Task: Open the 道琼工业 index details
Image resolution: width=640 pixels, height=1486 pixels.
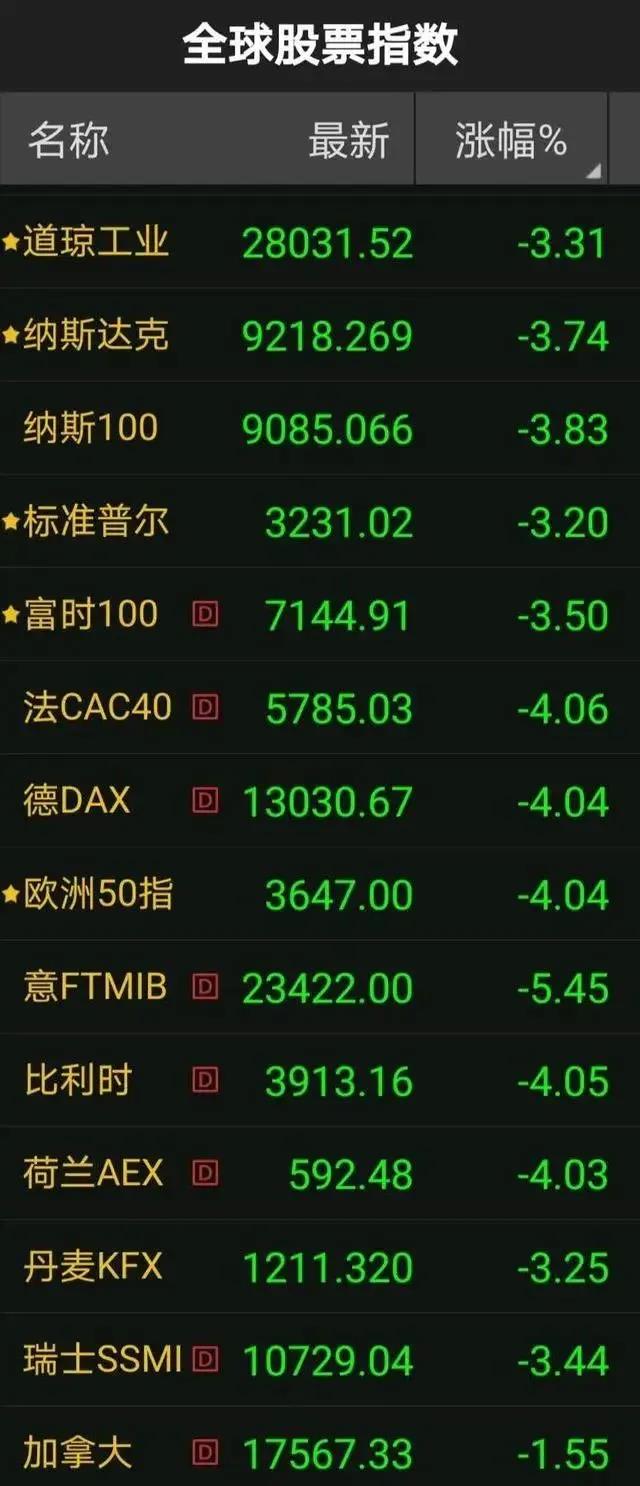Action: [96, 242]
